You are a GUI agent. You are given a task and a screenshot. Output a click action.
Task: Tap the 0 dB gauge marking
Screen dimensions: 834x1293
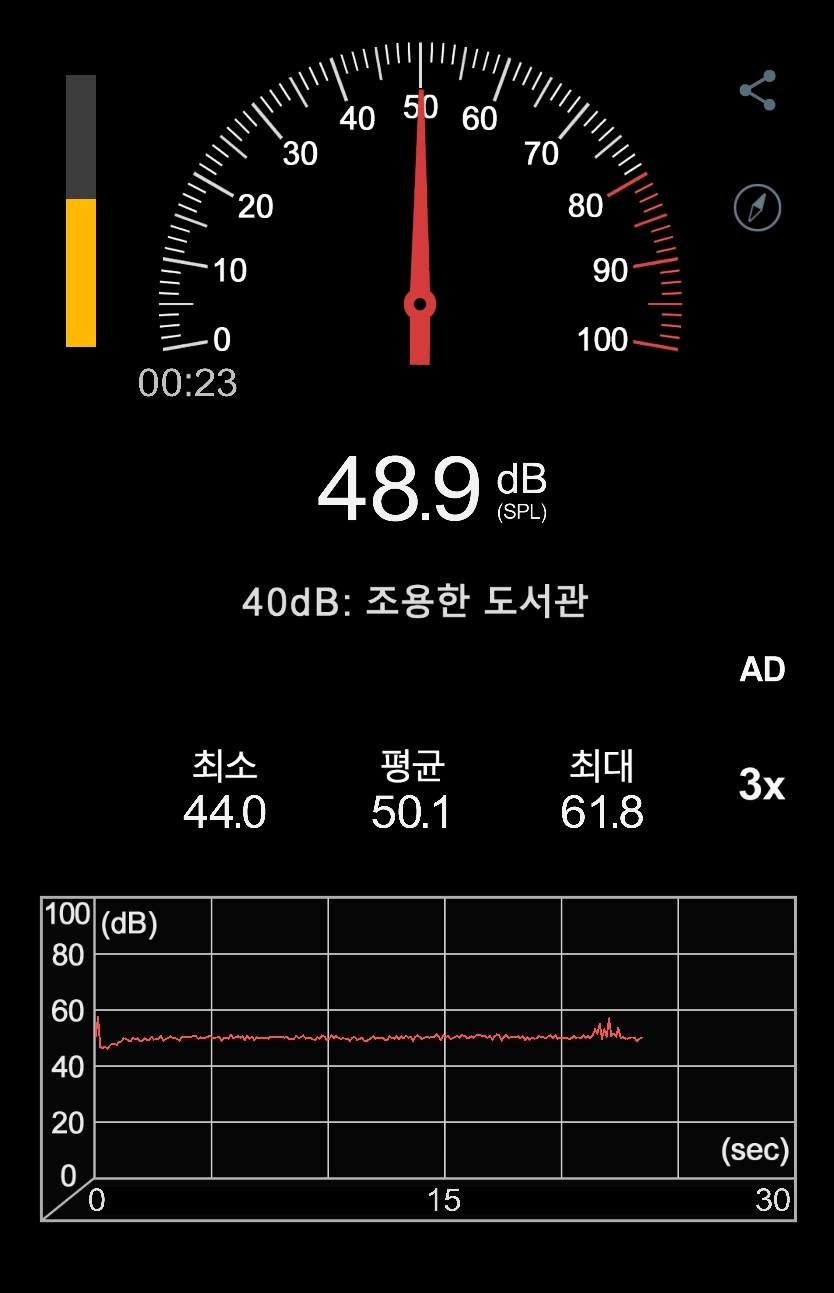[220, 340]
